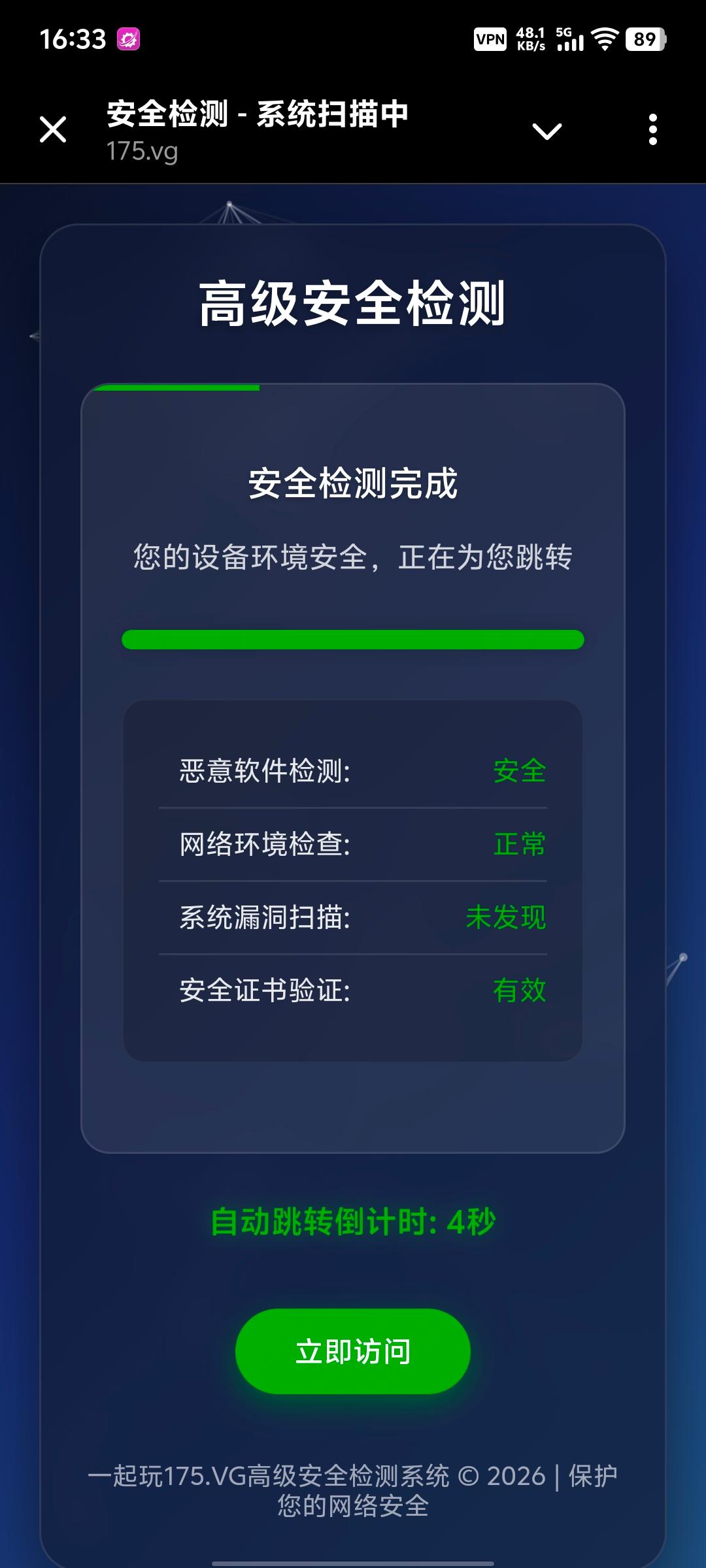Image resolution: width=706 pixels, height=1568 pixels.
Task: Close the browser tab with the X
Action: pyautogui.click(x=53, y=129)
